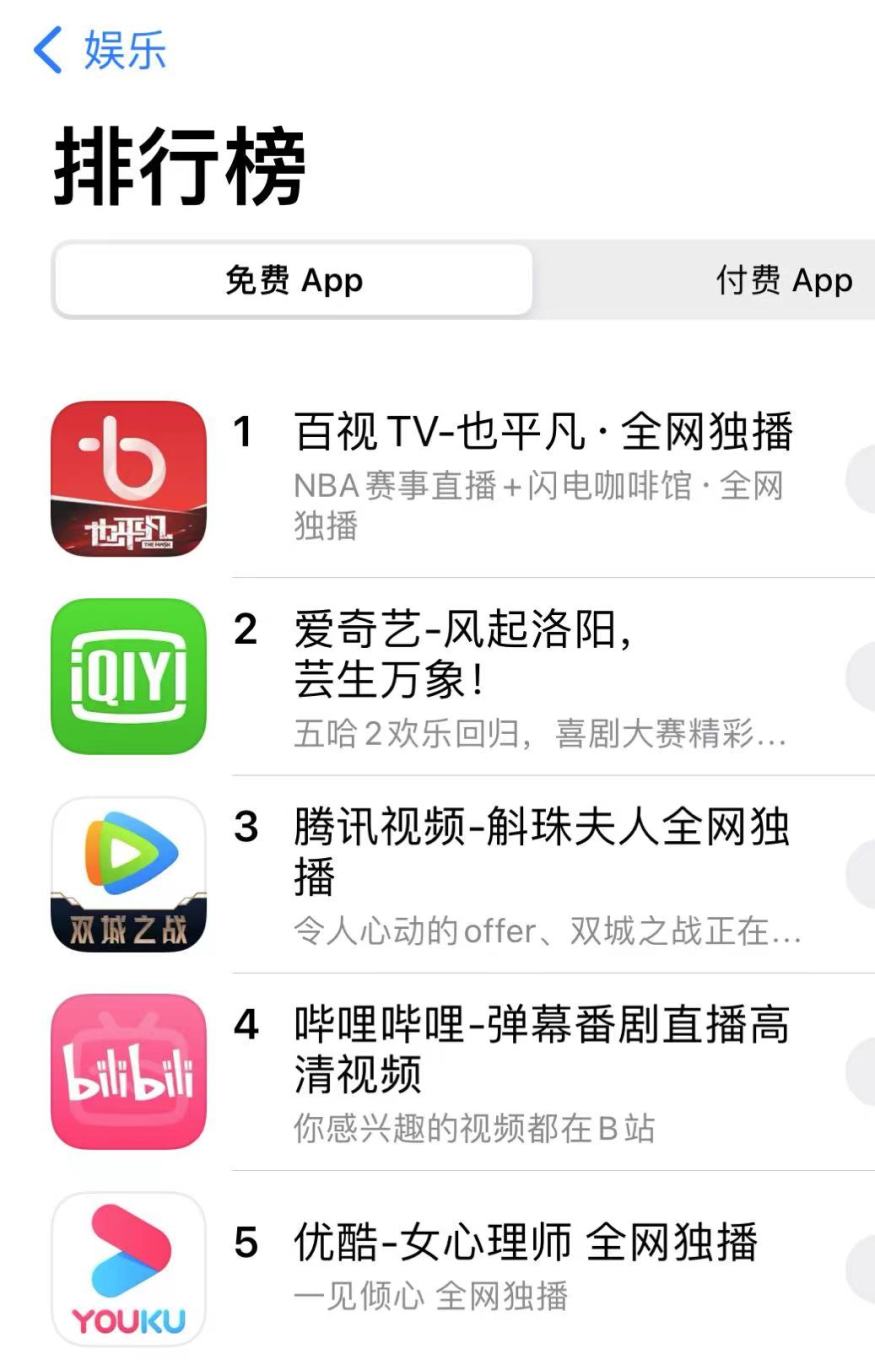
Task: Open the 百视 TV app listing
Action: 542,432
